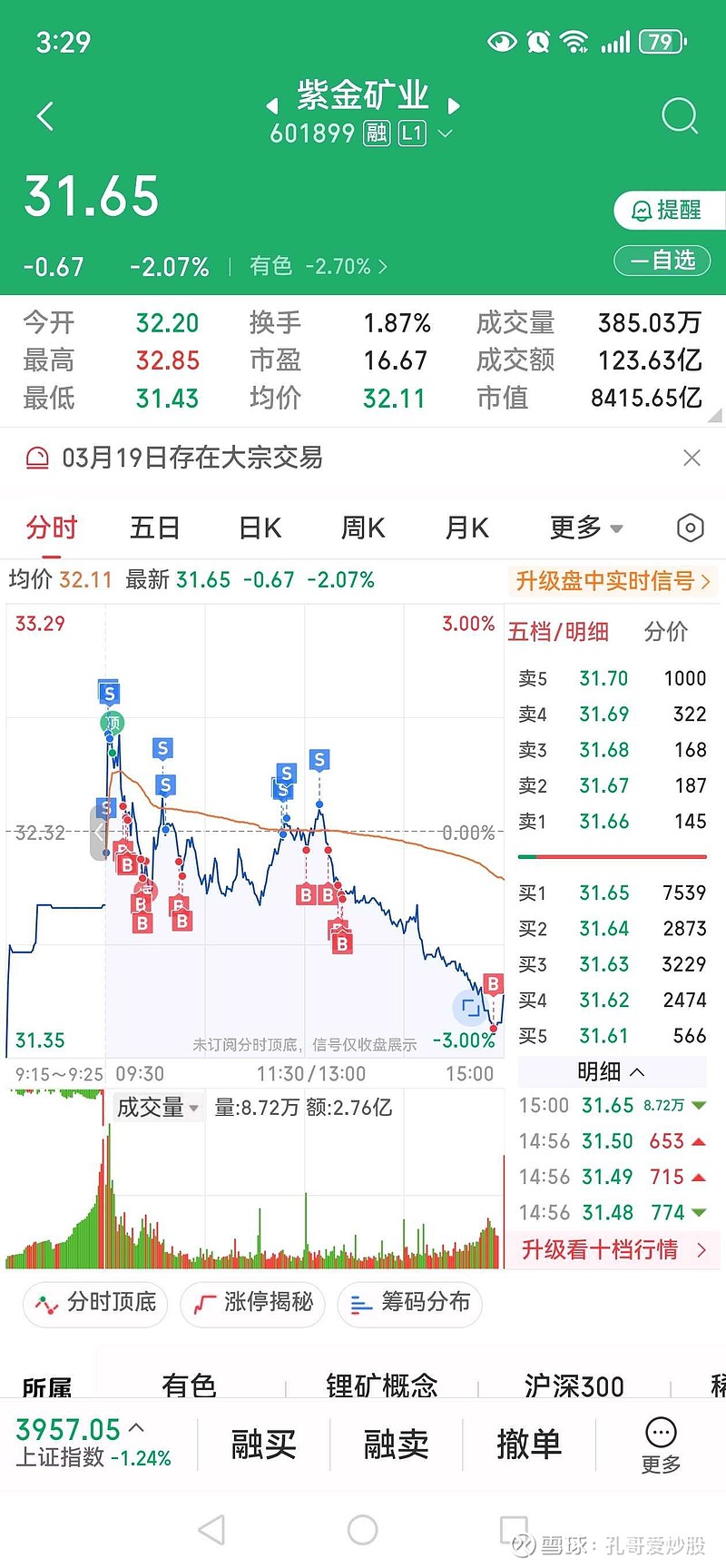Switch to the 五日 chart tab

(154, 528)
